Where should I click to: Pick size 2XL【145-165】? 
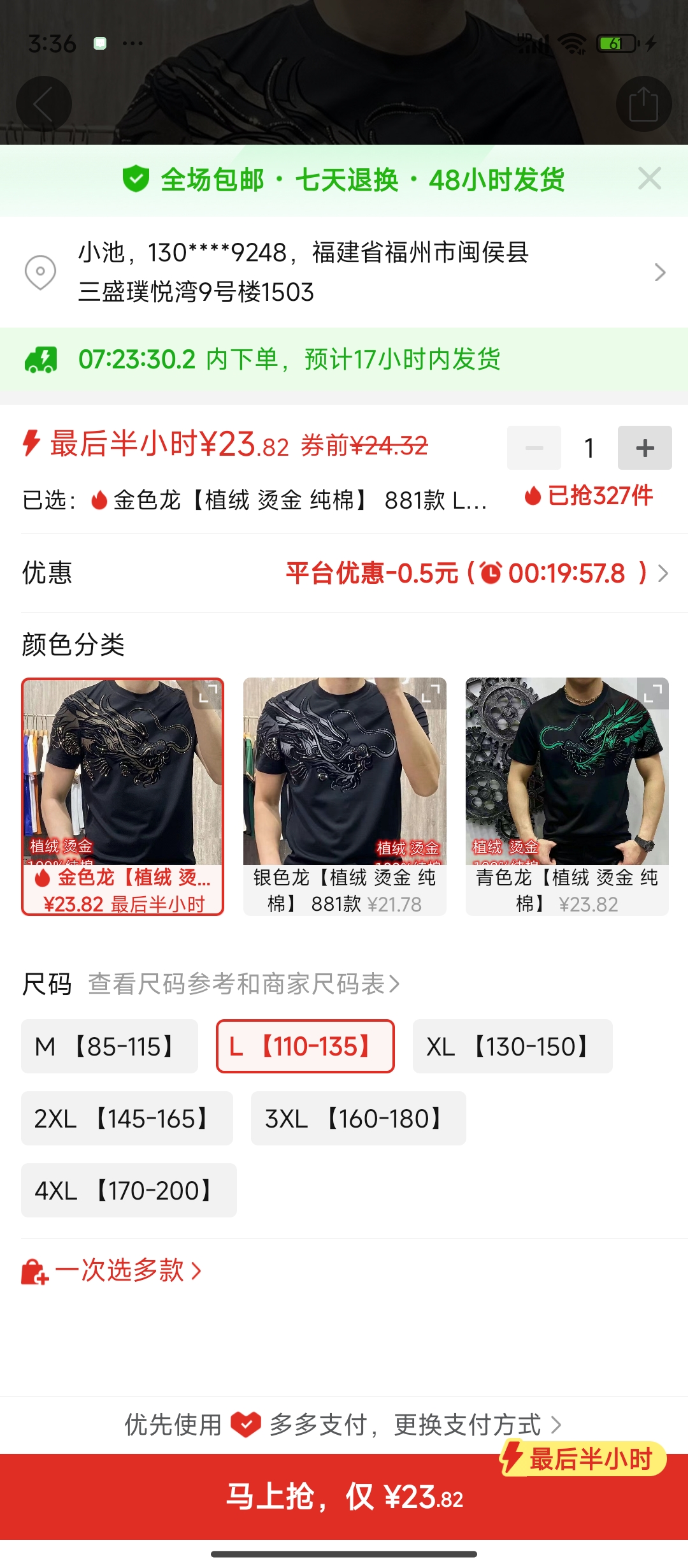tap(127, 1119)
